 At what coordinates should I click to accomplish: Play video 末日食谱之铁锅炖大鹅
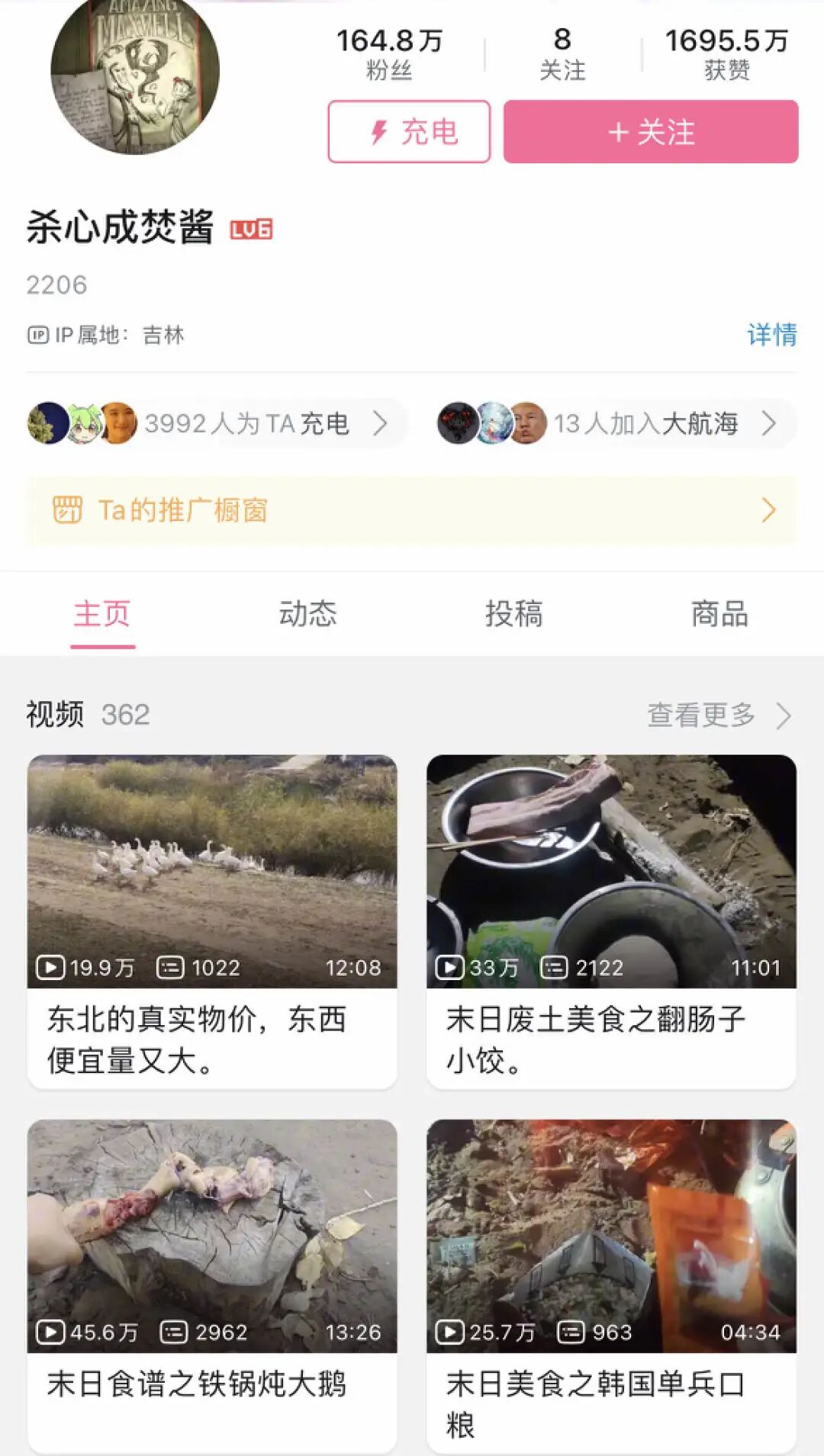coord(212,1286)
